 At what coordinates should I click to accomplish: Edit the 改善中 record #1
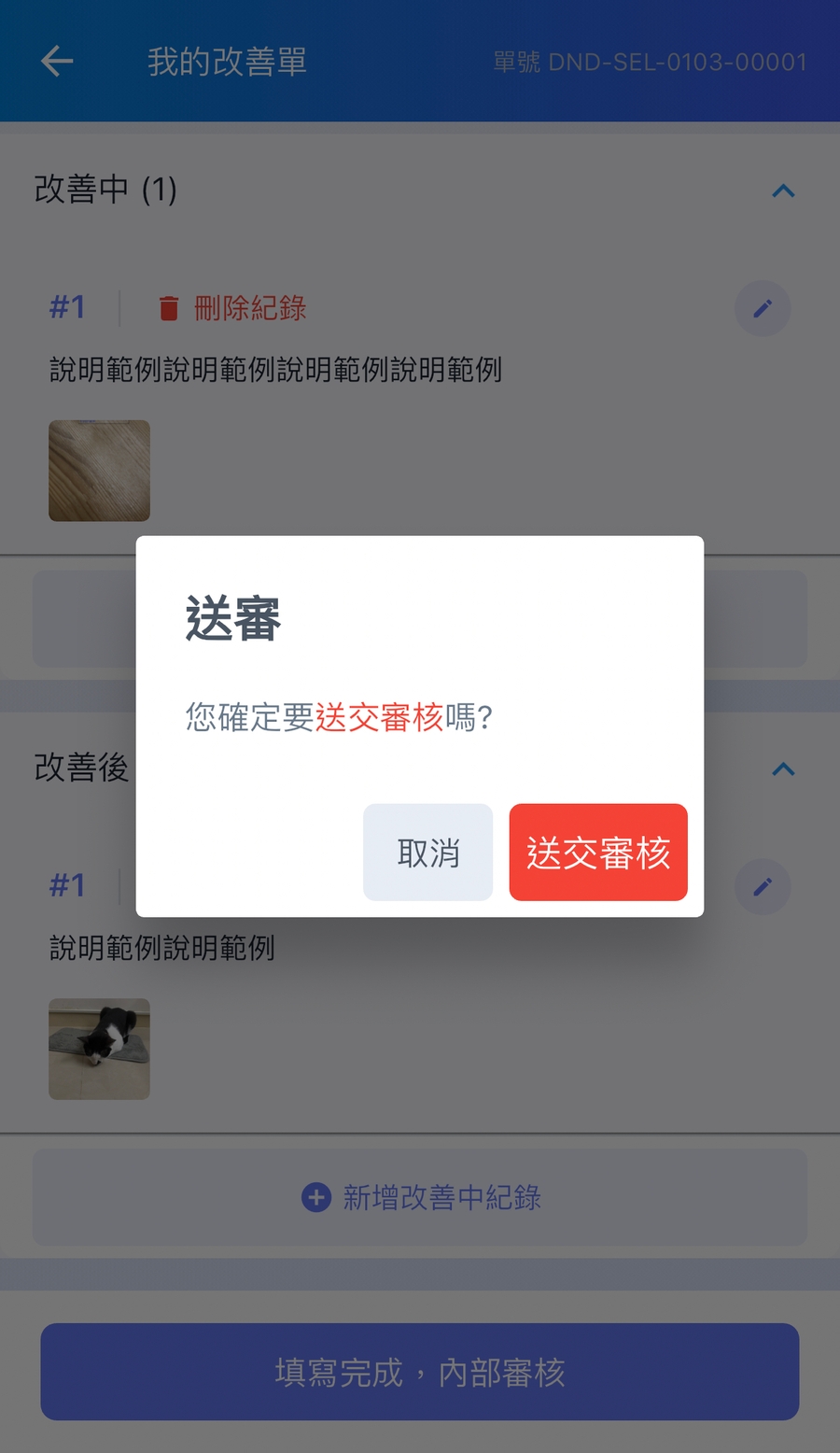pyautogui.click(x=763, y=308)
